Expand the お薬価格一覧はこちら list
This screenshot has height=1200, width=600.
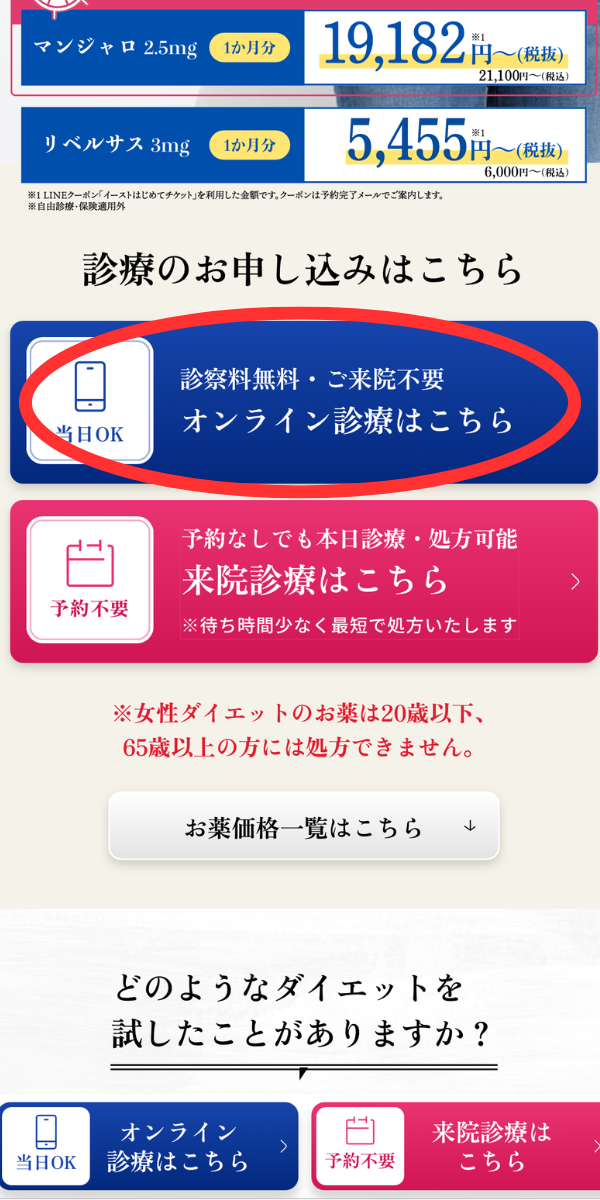point(304,827)
